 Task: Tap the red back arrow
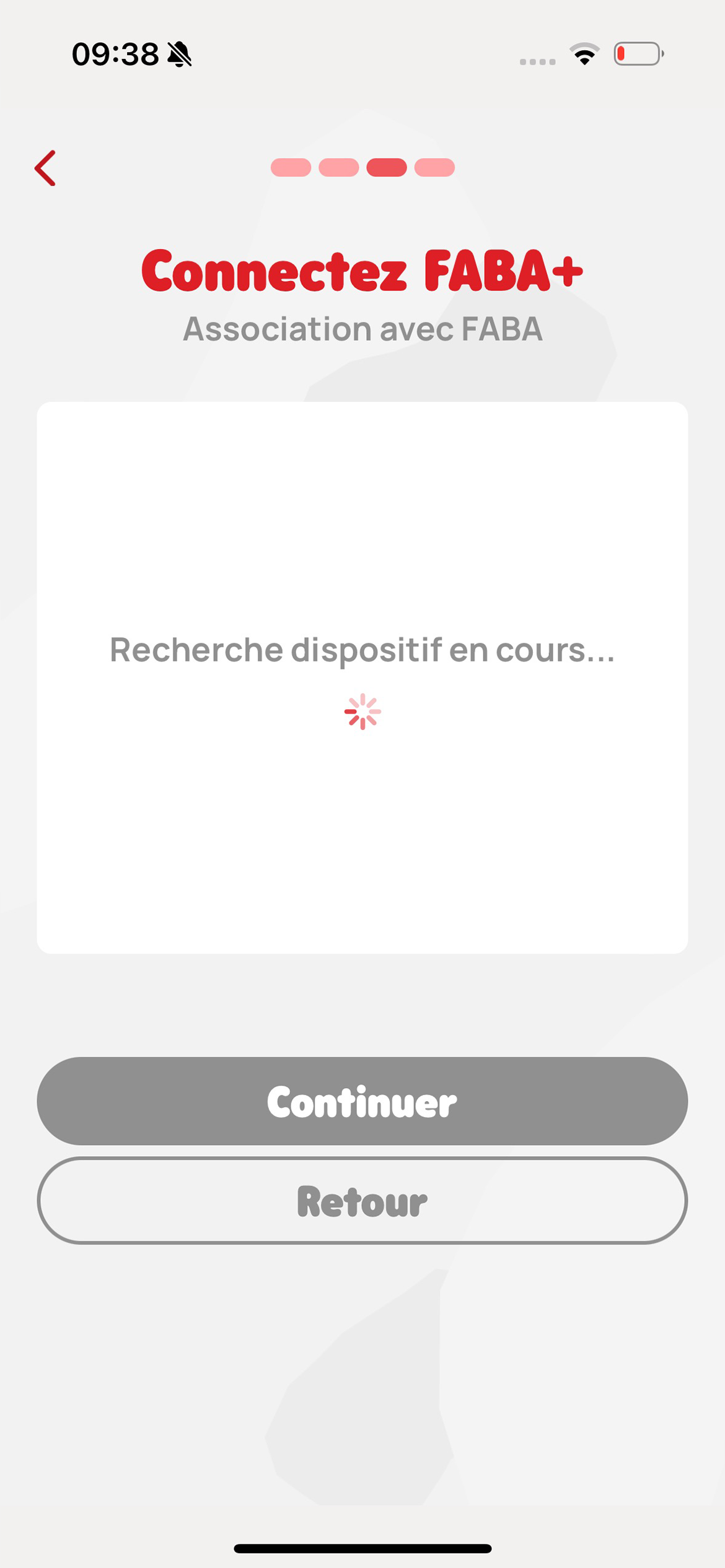click(x=45, y=168)
